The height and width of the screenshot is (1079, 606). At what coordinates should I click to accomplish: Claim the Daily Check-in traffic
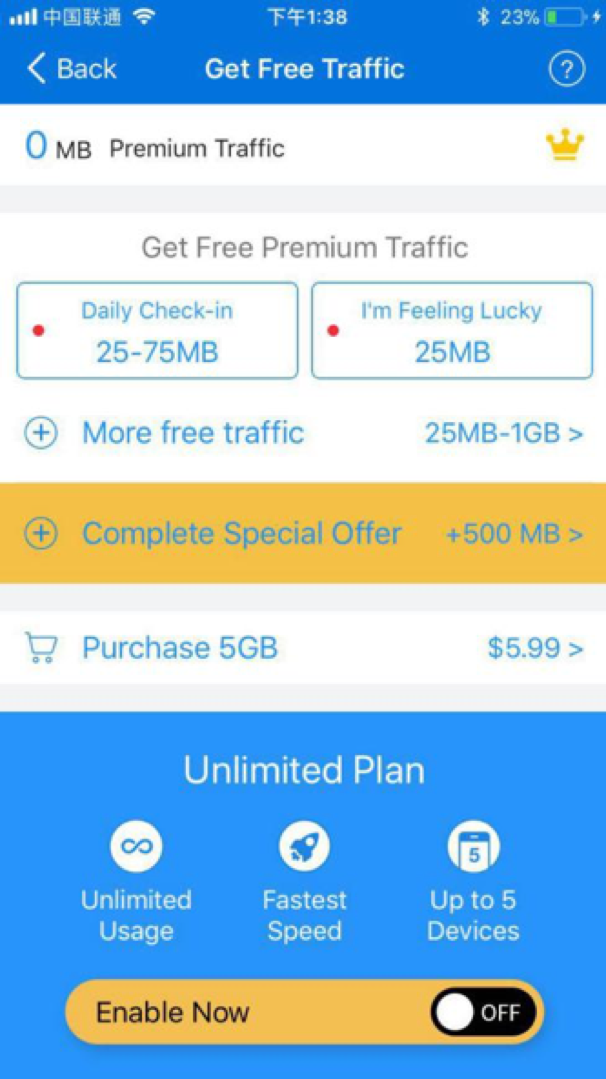tap(158, 330)
